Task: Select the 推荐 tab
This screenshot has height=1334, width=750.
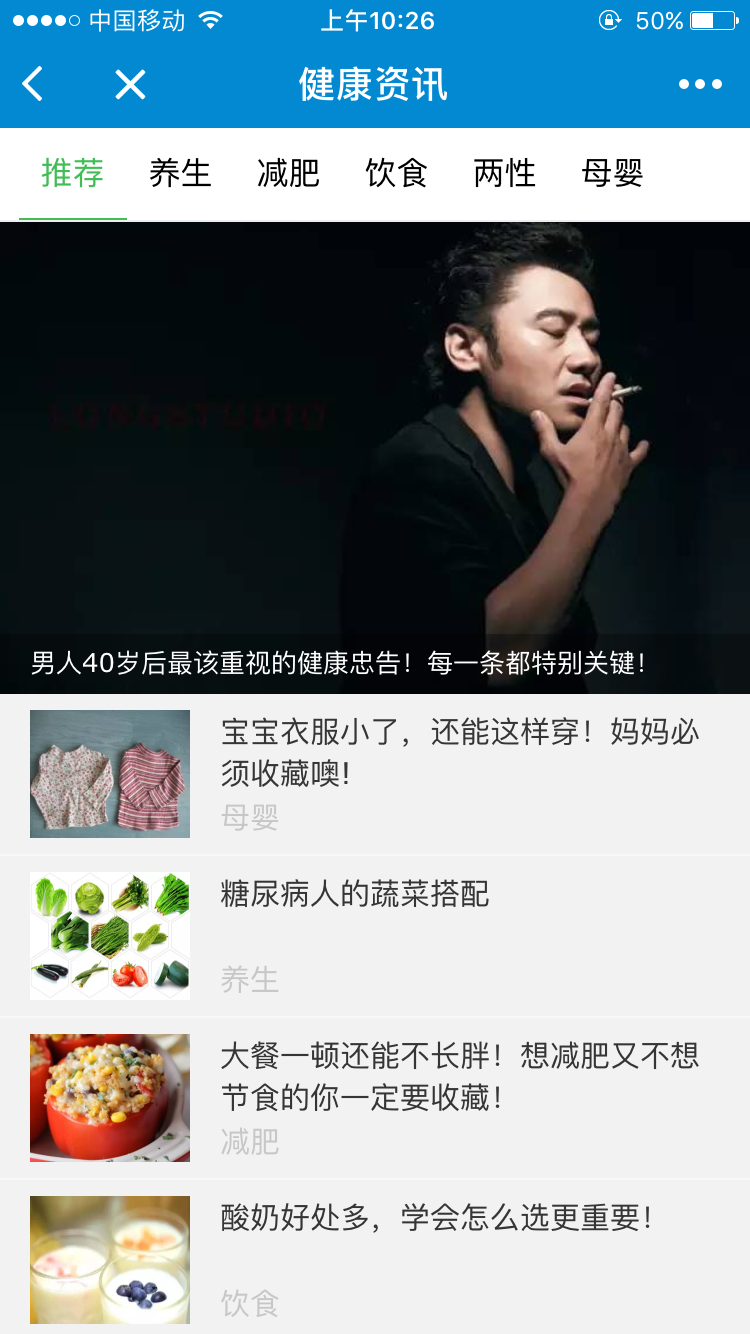Action: pos(73,174)
